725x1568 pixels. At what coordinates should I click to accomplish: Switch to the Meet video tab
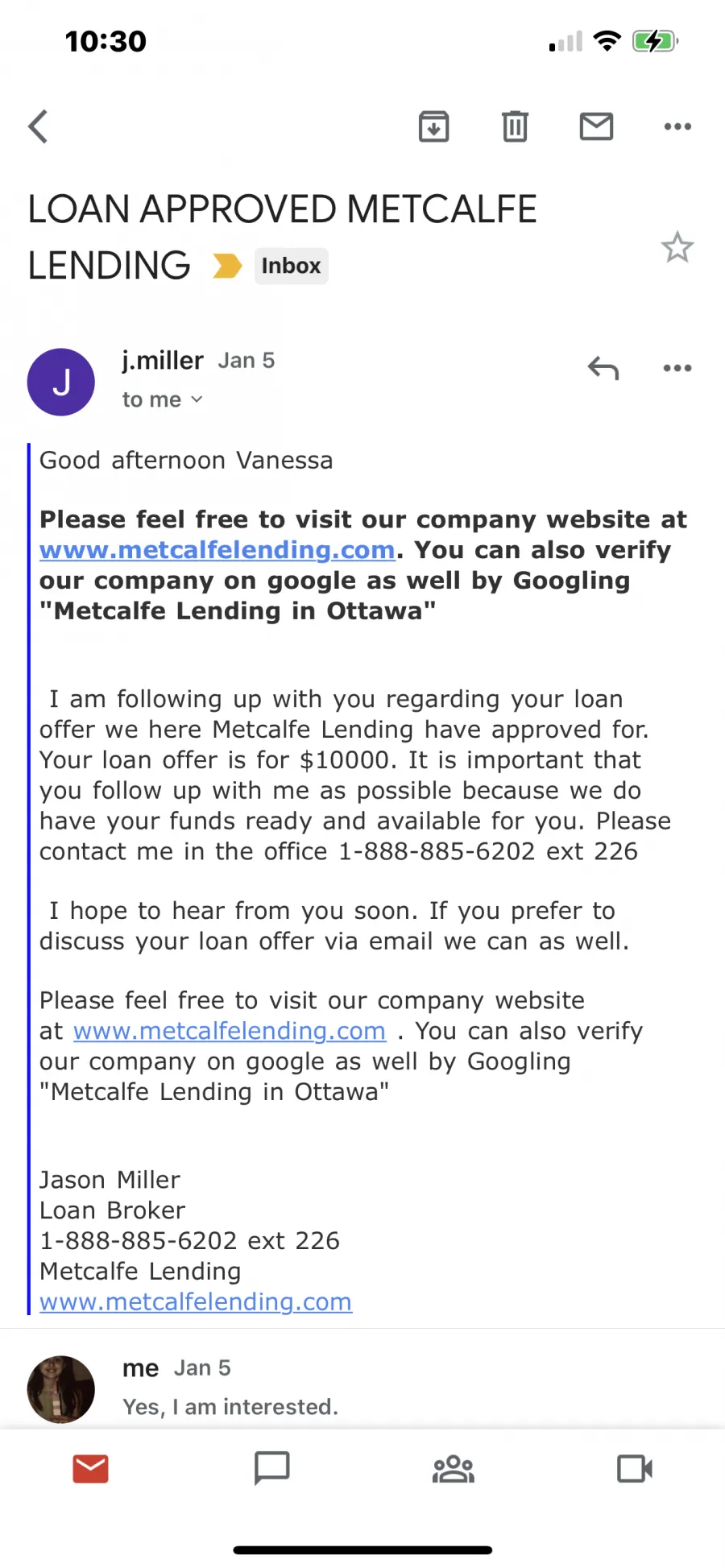(x=635, y=1469)
